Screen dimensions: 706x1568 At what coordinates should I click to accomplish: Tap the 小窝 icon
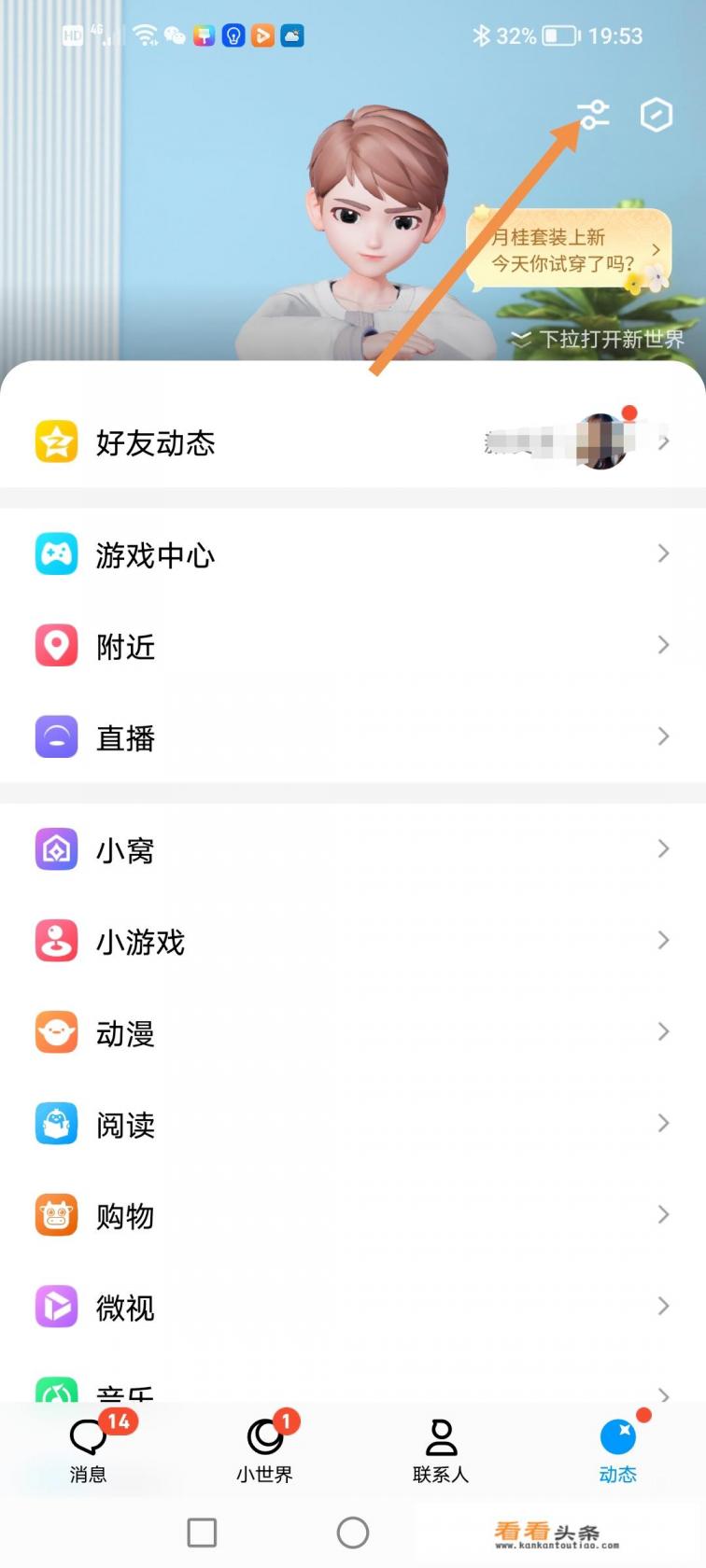tap(56, 849)
